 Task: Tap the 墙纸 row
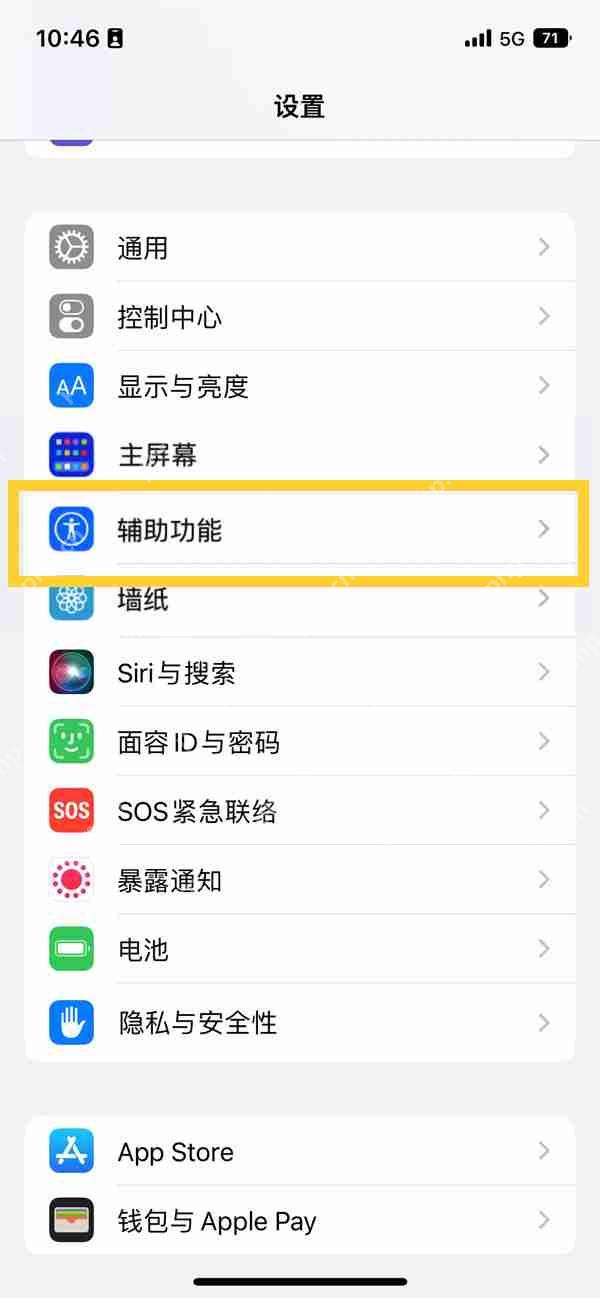click(x=300, y=600)
